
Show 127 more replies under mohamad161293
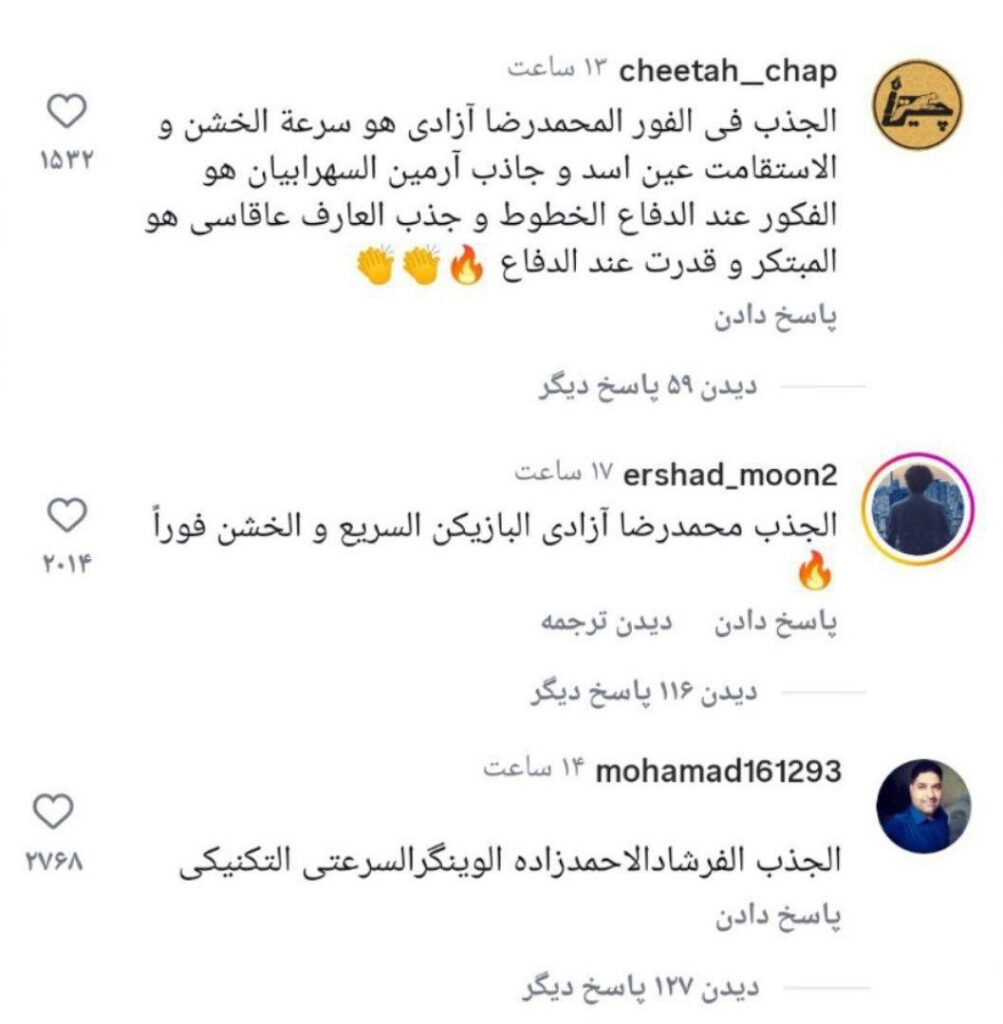[x=640, y=989]
